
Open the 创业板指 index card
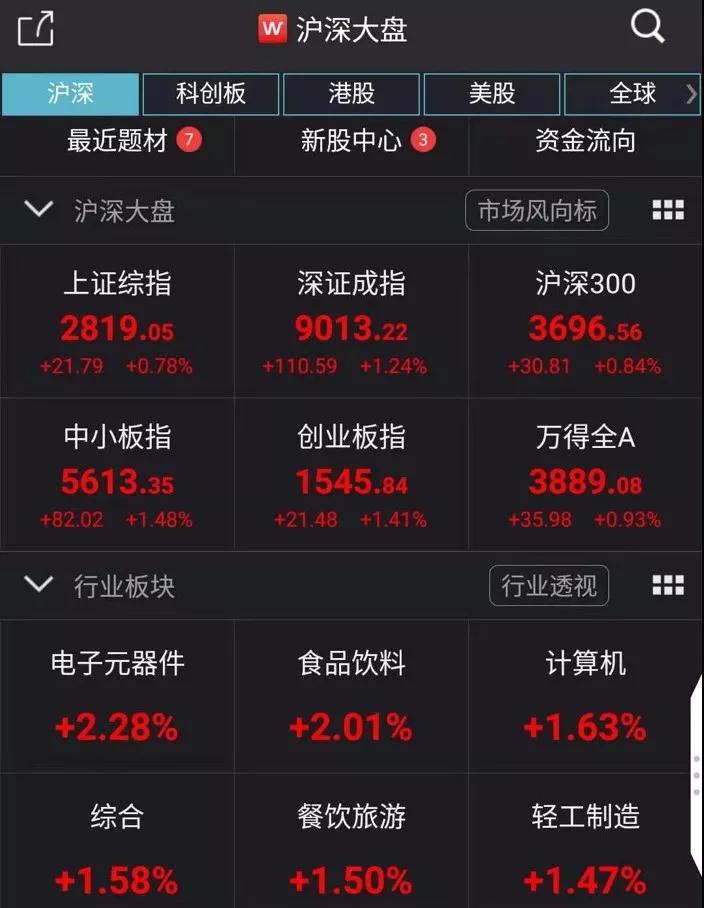351,475
